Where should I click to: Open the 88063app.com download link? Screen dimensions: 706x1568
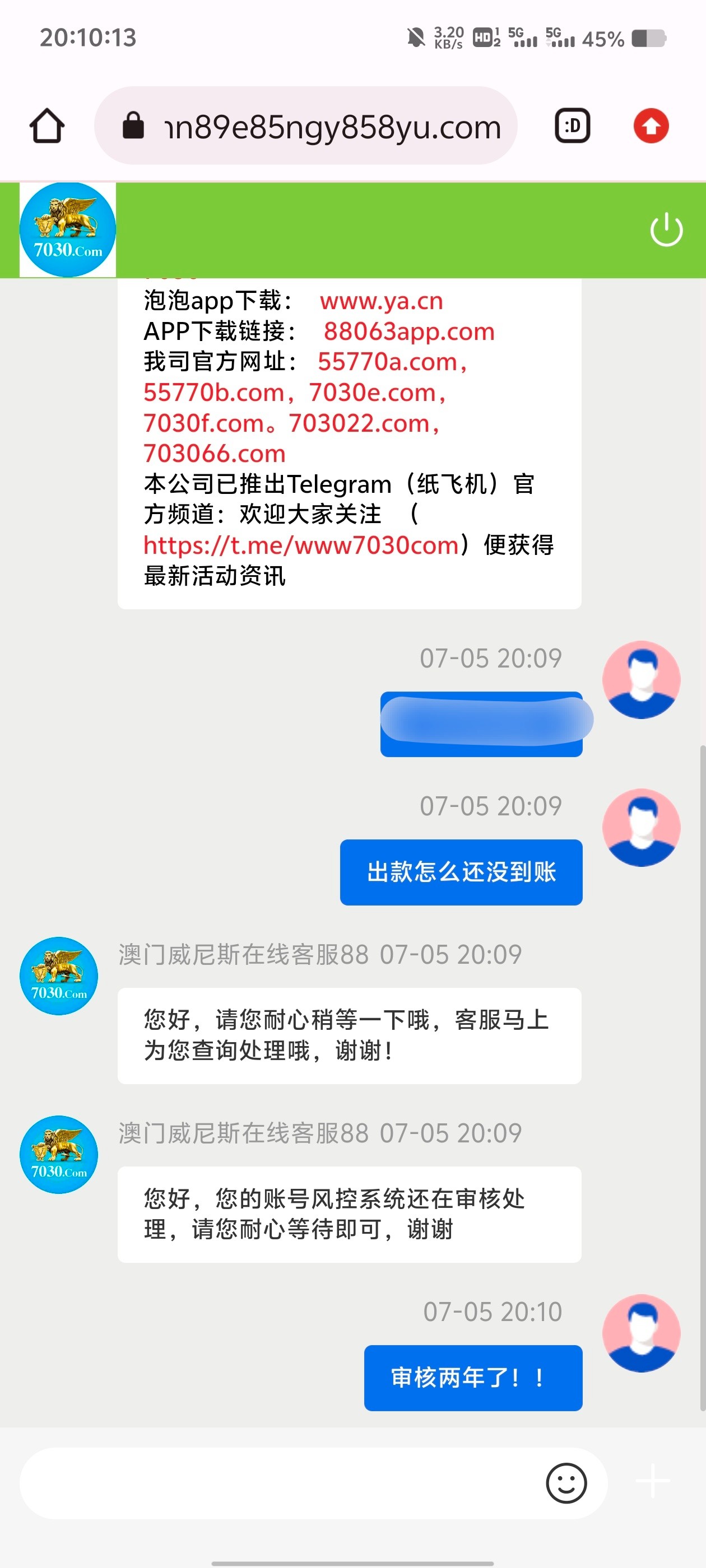[x=408, y=332]
